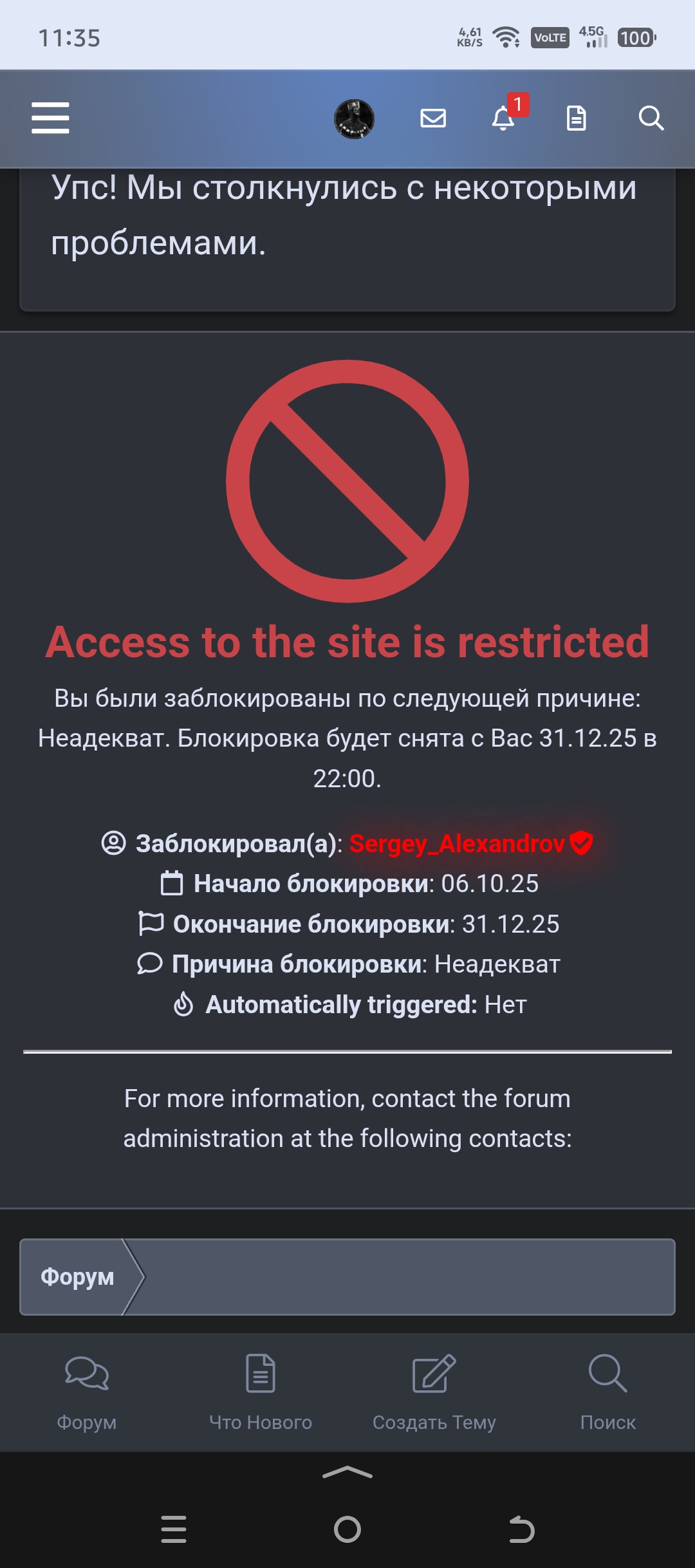Screen dimensions: 695x1568
Task: Go to the Форум breadcrumb
Action: click(x=77, y=1277)
